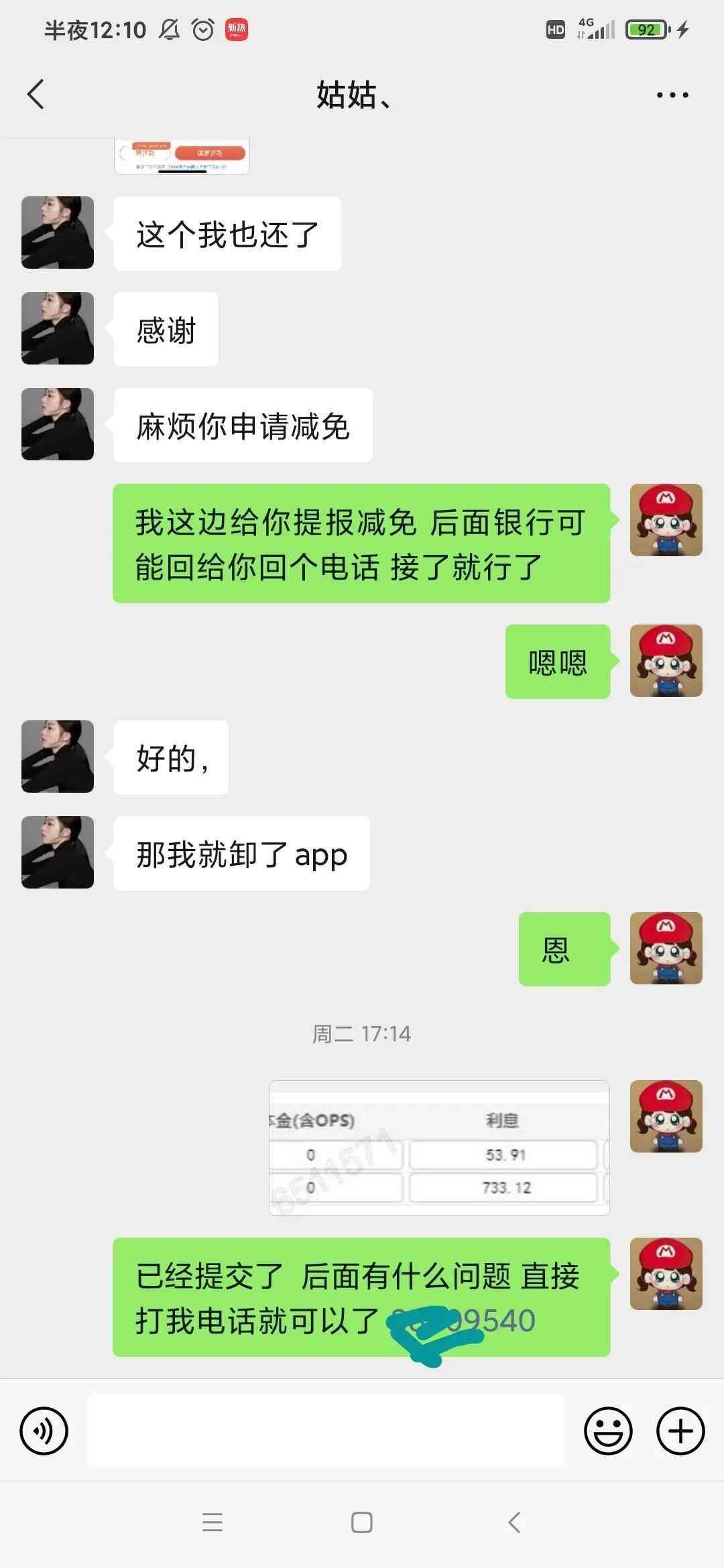724x1568 pixels.
Task: Tap the phone number ending in 9540
Action: [463, 1321]
